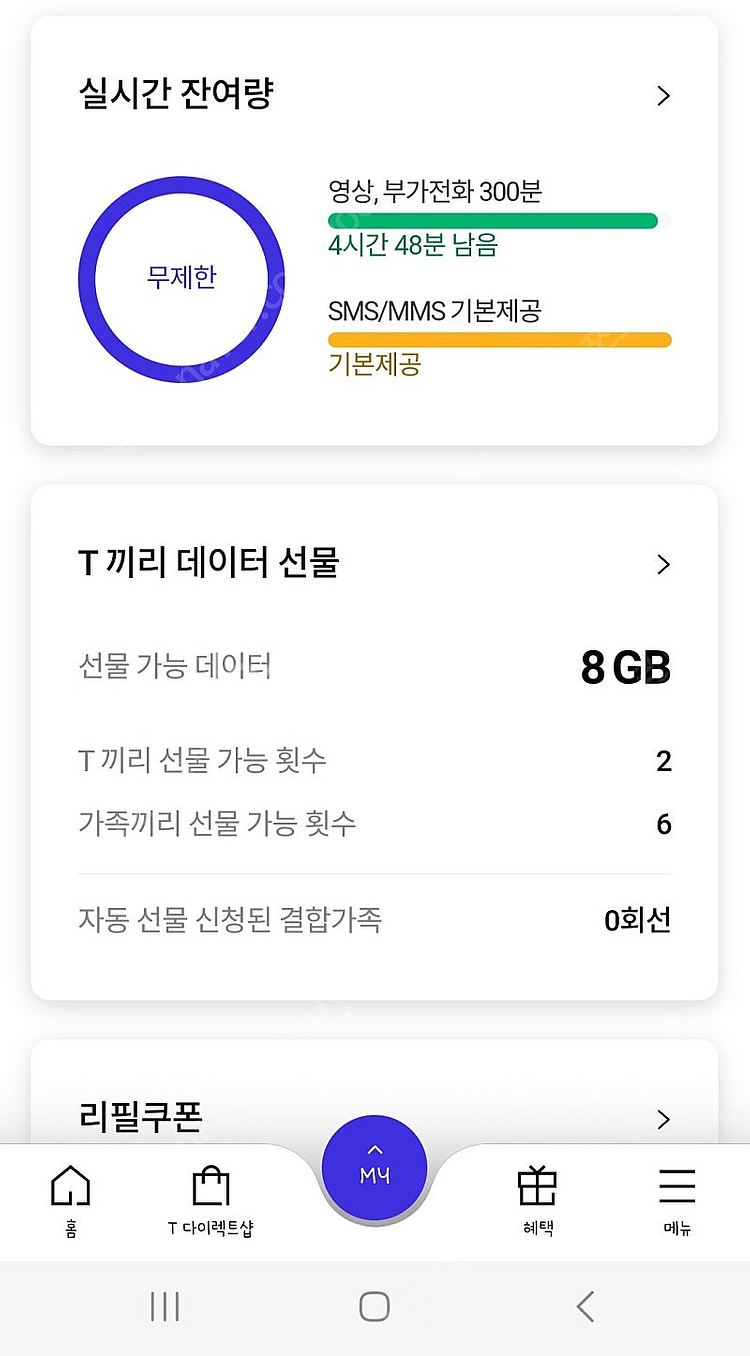This screenshot has width=750, height=1356.
Task: Open the 실시간 잔여량 details chevron
Action: click(x=663, y=96)
